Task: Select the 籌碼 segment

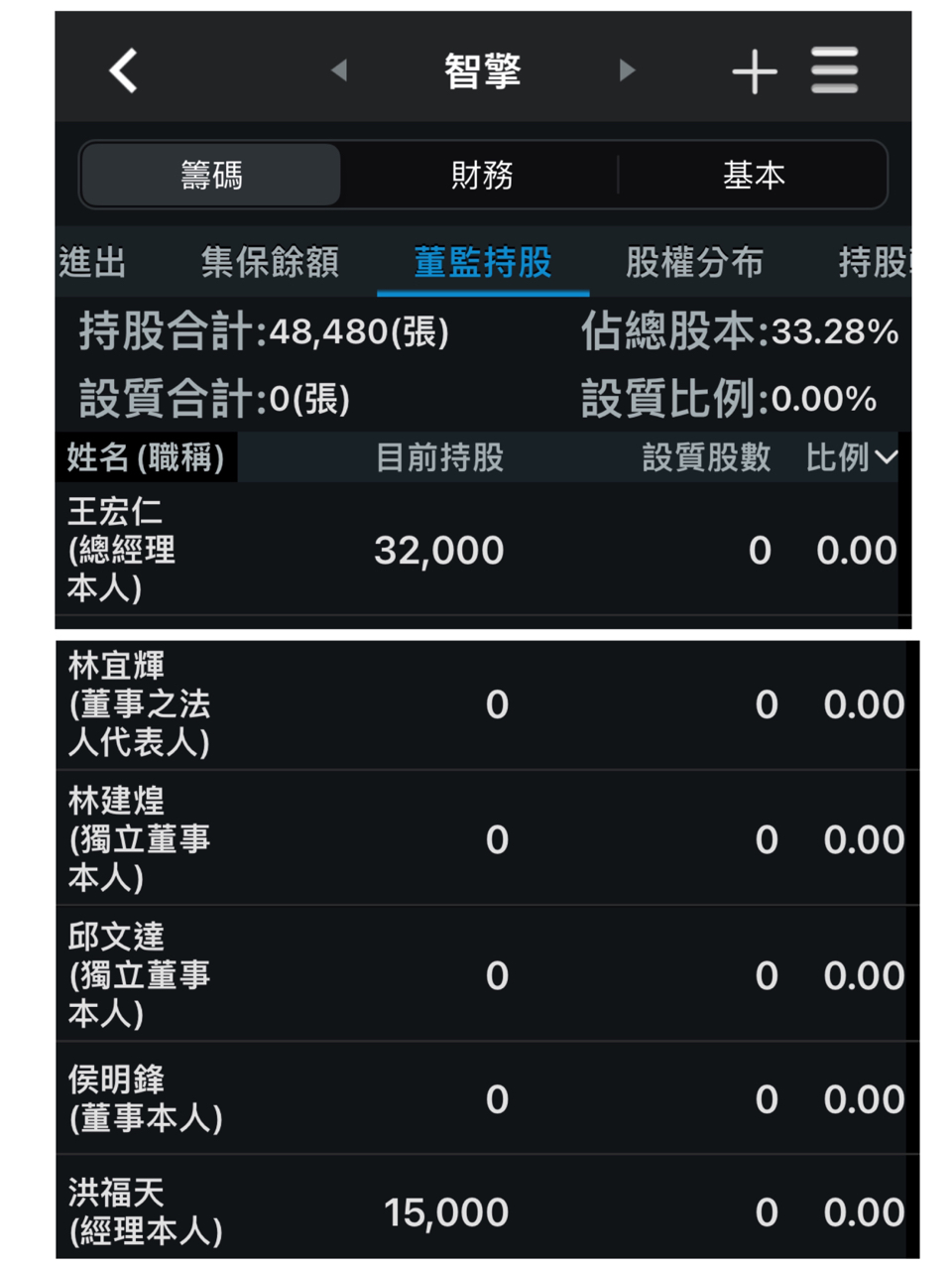Action: 211,175
